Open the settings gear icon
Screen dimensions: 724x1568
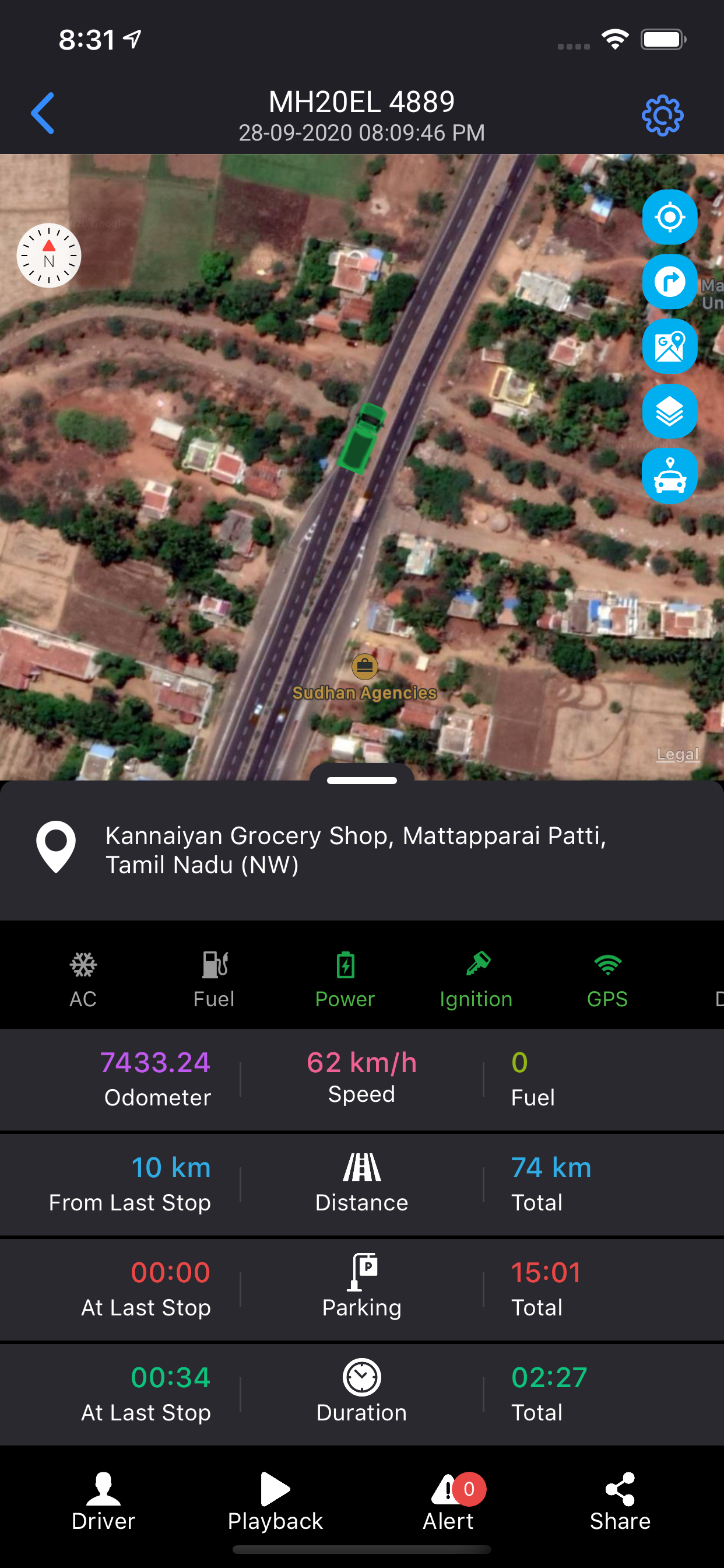(663, 115)
